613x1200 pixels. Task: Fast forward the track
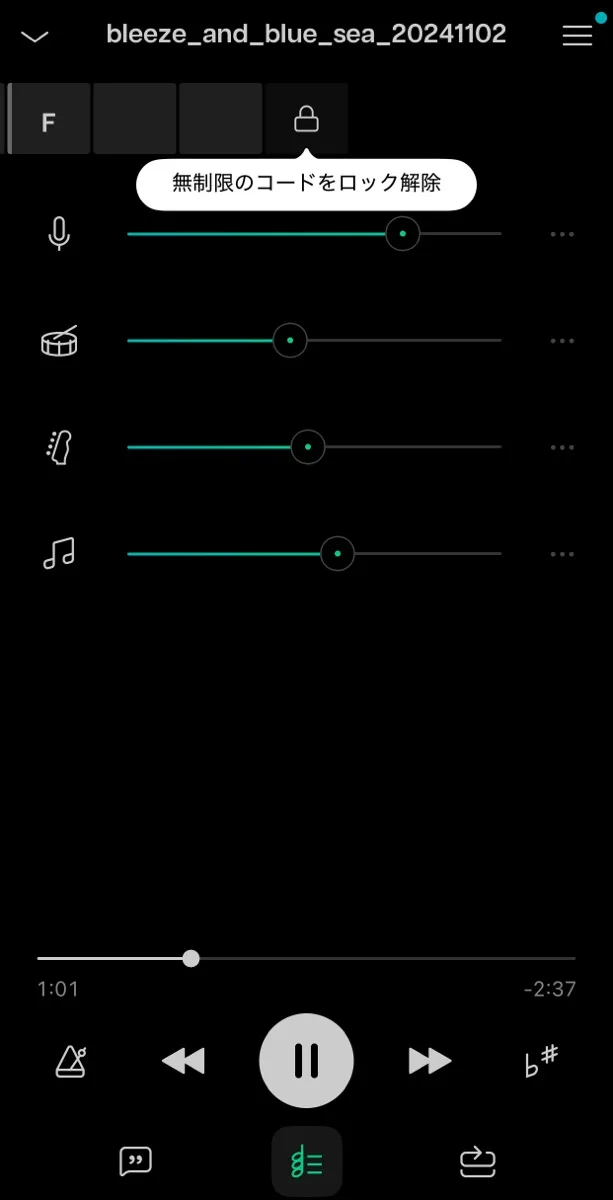pyautogui.click(x=430, y=1061)
